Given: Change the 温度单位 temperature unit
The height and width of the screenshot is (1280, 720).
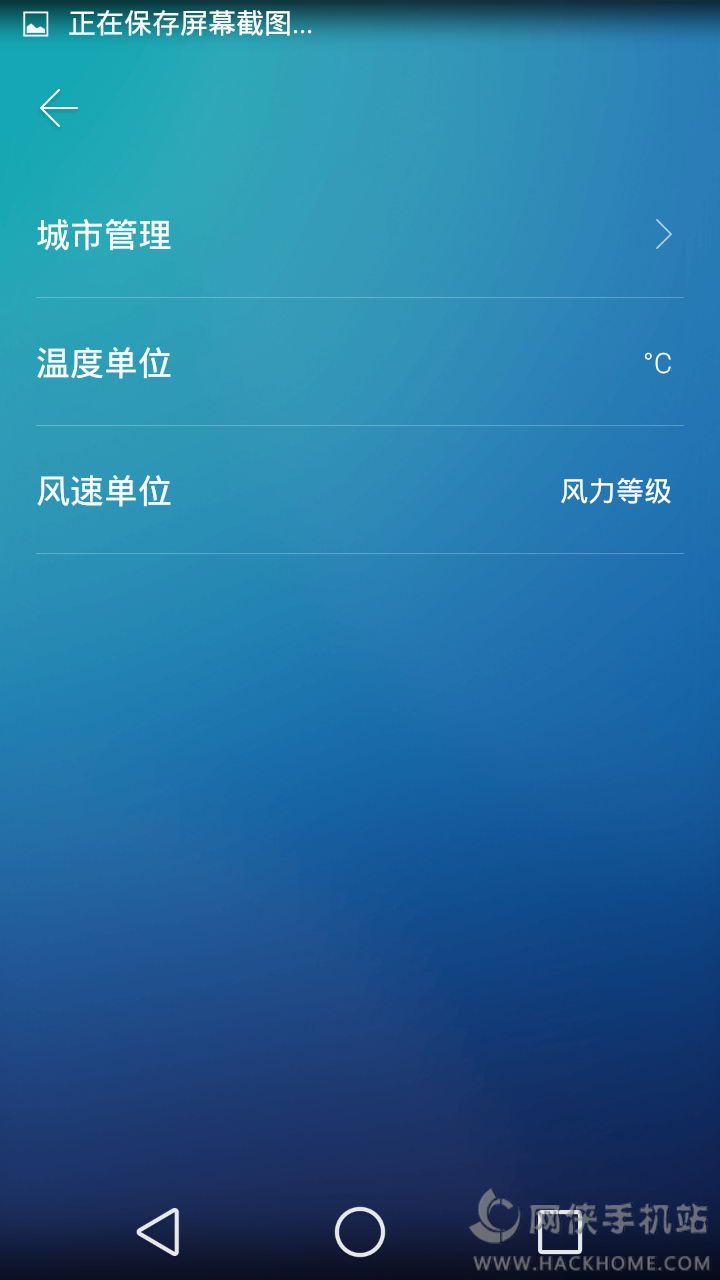Looking at the screenshot, I should click(360, 363).
